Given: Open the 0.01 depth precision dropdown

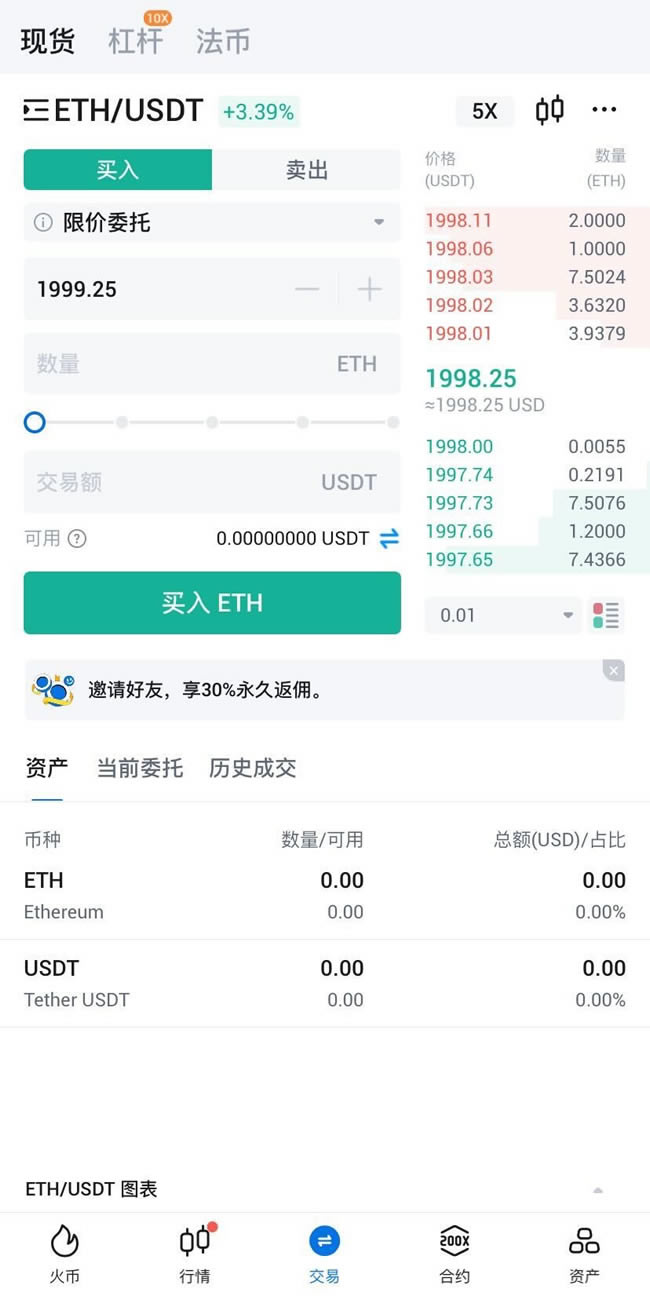Looking at the screenshot, I should [503, 615].
